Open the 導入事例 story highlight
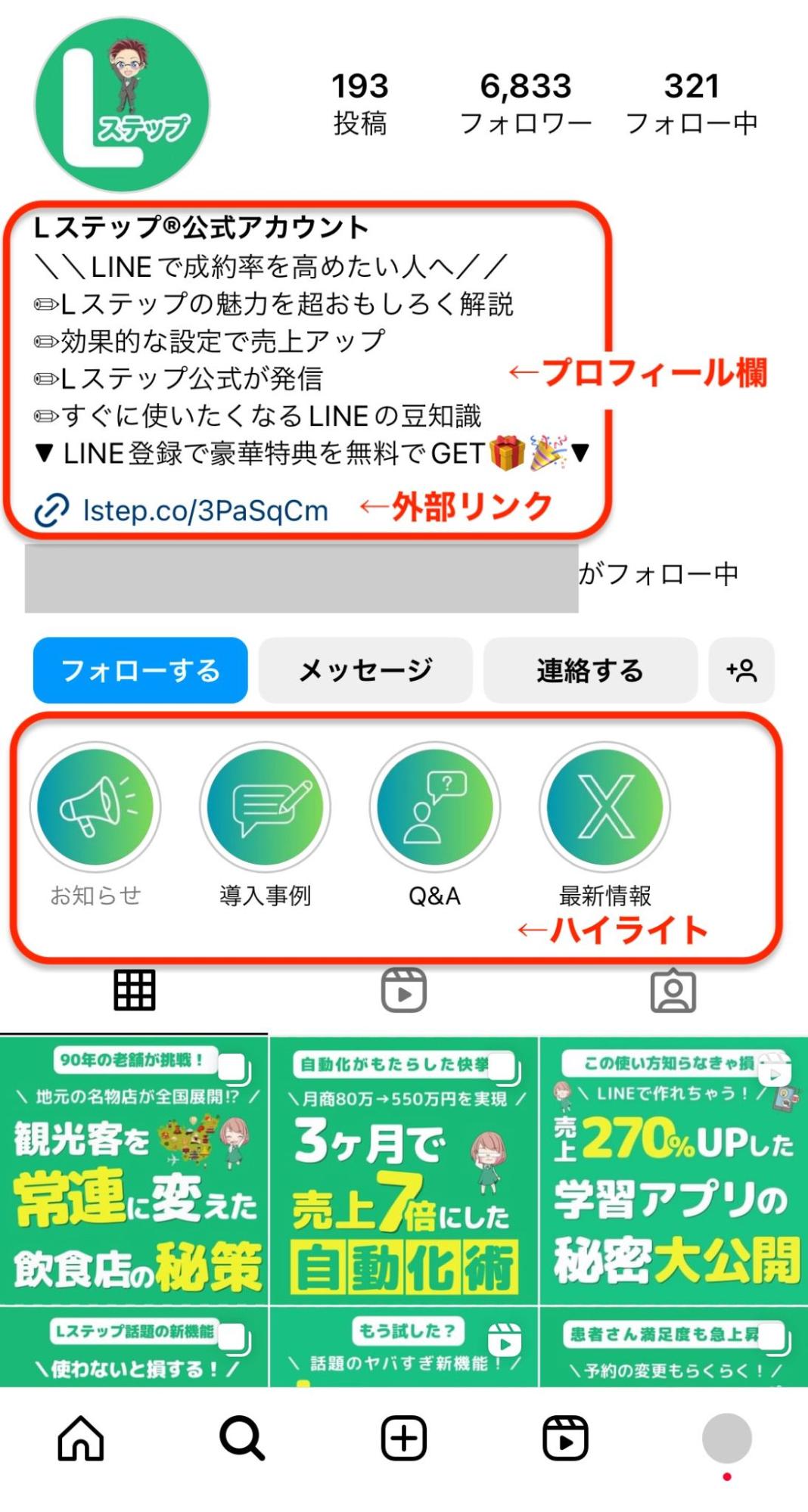808x1512 pixels. [265, 807]
